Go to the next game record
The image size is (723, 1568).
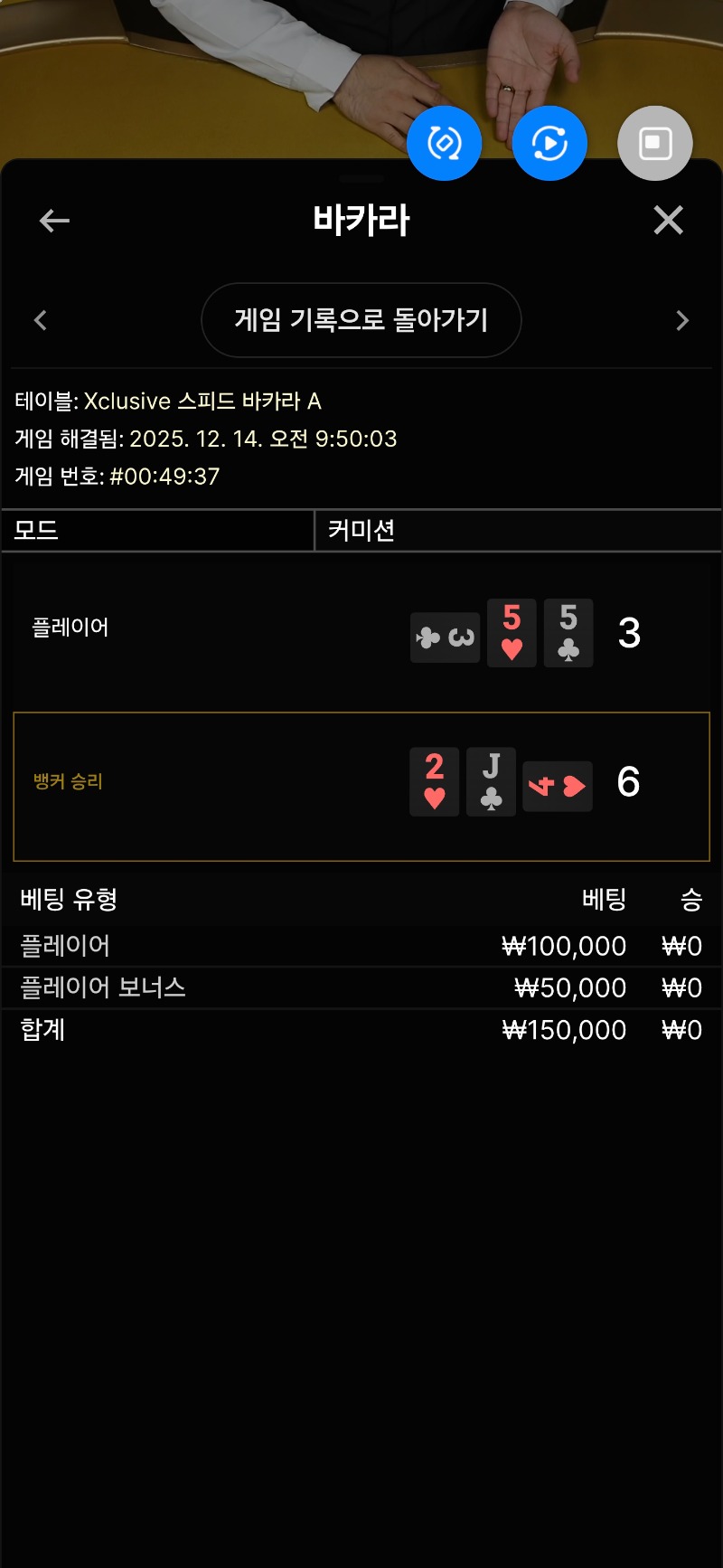coord(682,320)
